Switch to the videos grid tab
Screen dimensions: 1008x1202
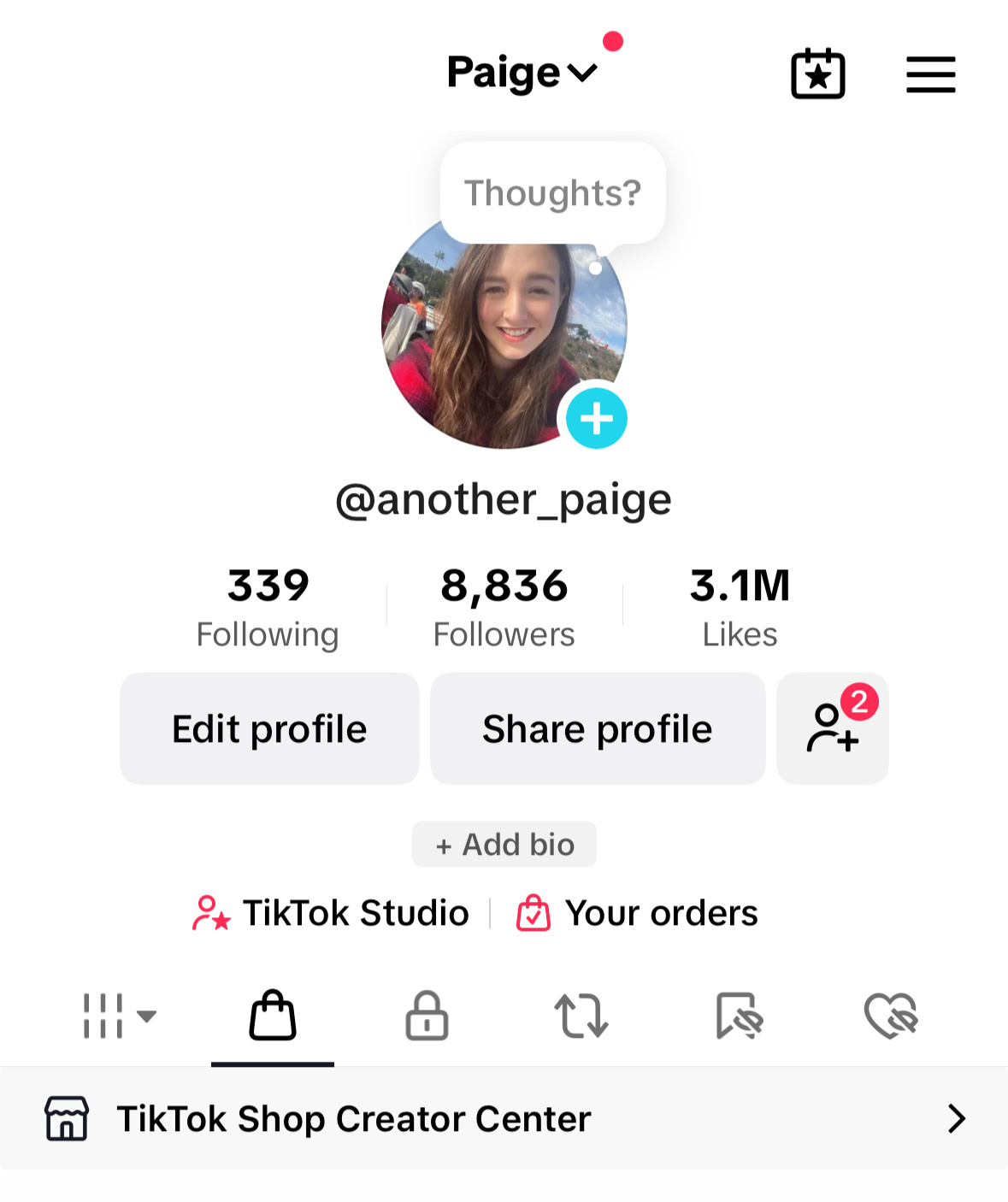118,1016
